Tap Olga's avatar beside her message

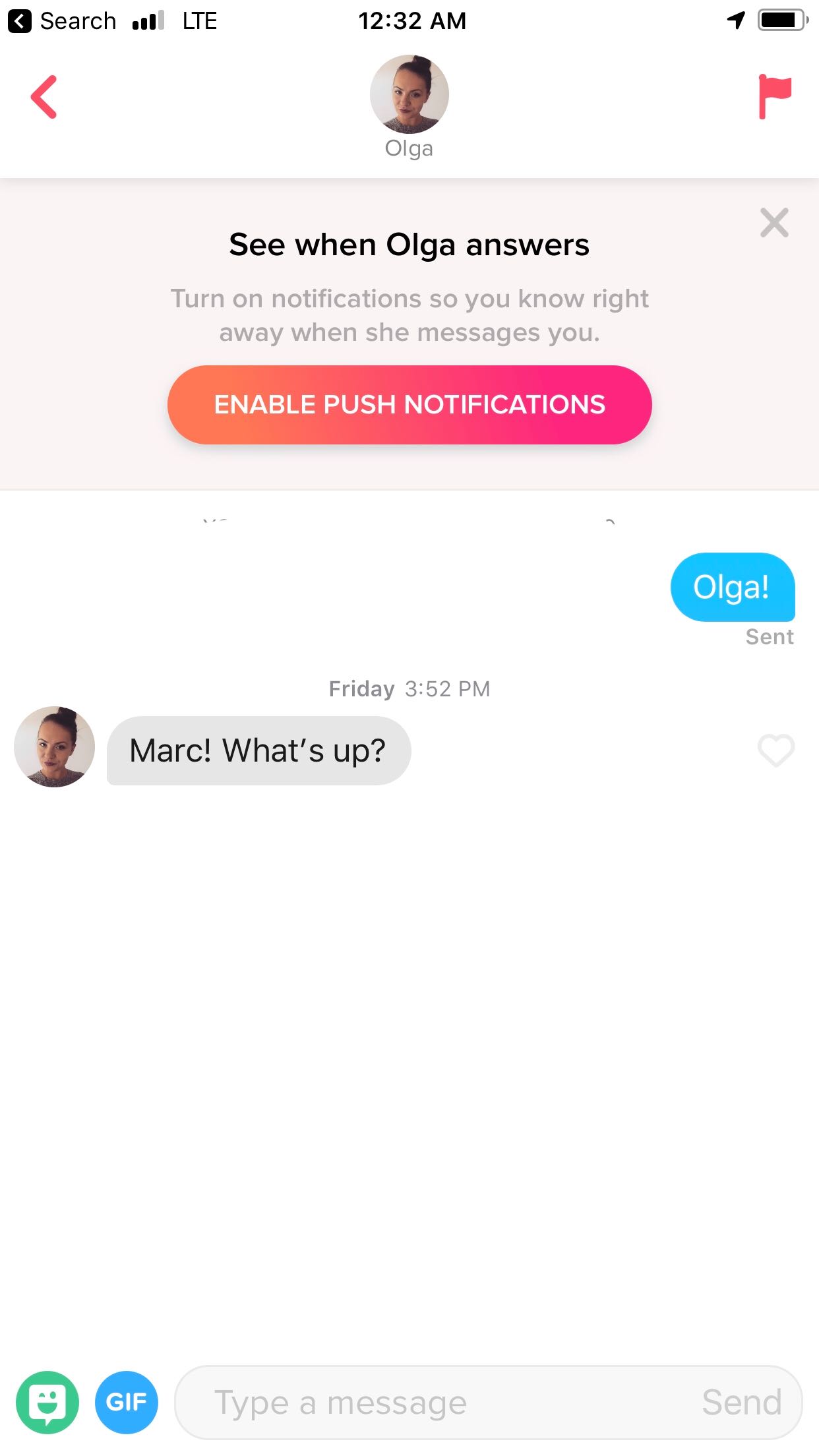54,746
